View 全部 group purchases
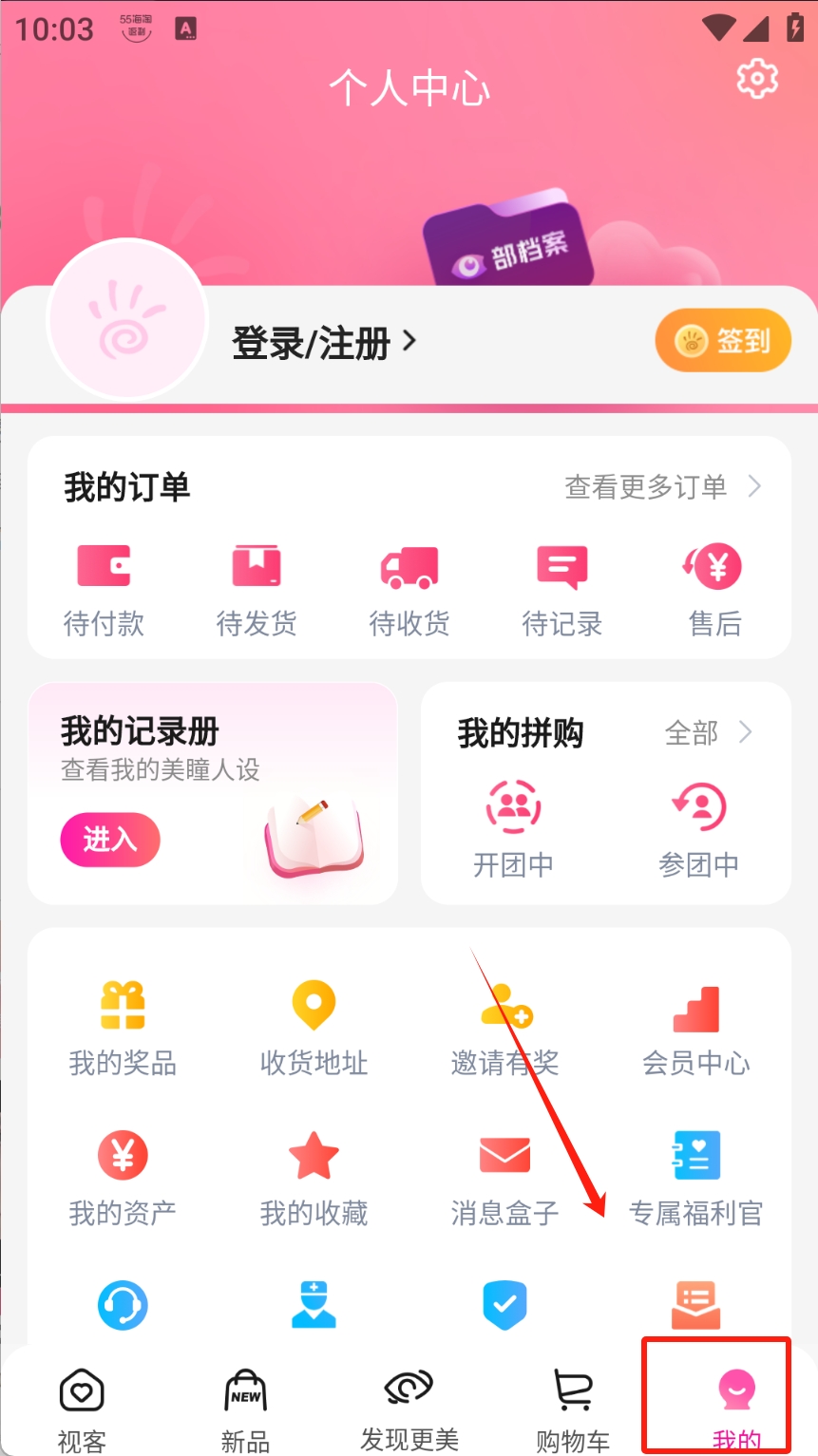The height and width of the screenshot is (1456, 818). coord(708,733)
